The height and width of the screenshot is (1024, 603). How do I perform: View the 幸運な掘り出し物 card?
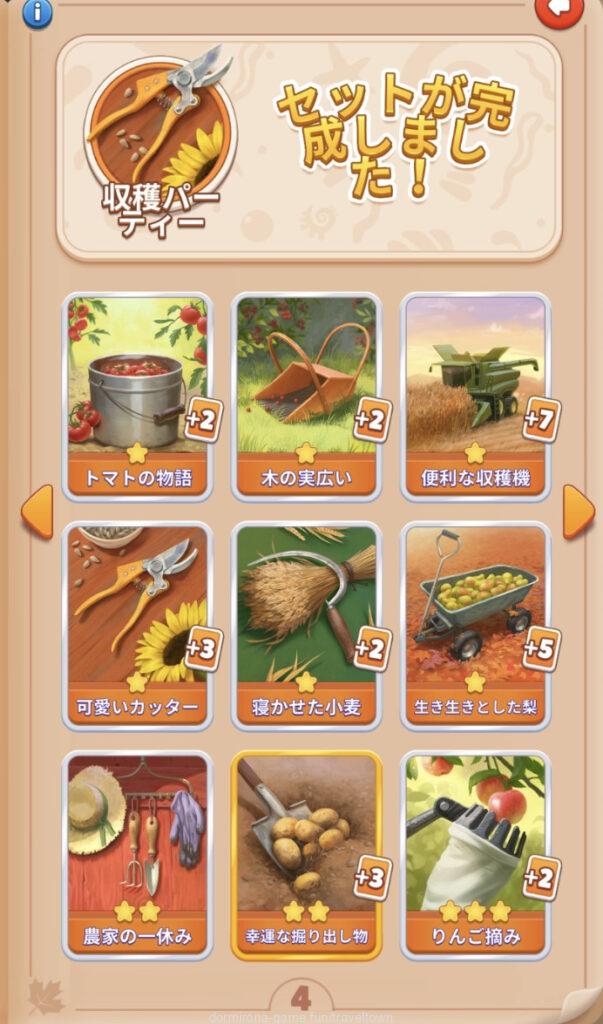[x=306, y=854]
